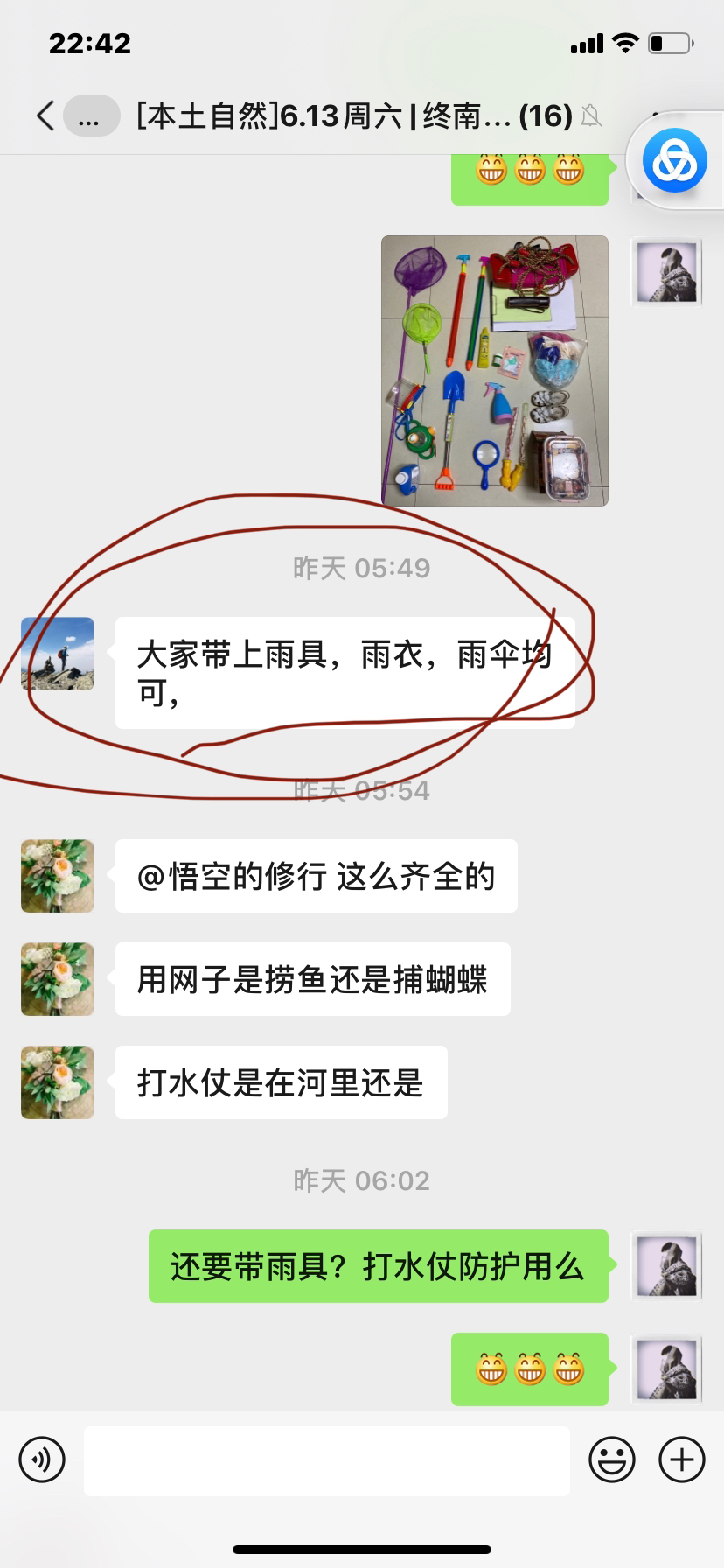Tap the avatar beside 用网子是捞鱼还是捕蝴蝶
Image resolution: width=724 pixels, height=1568 pixels.
coord(58,978)
